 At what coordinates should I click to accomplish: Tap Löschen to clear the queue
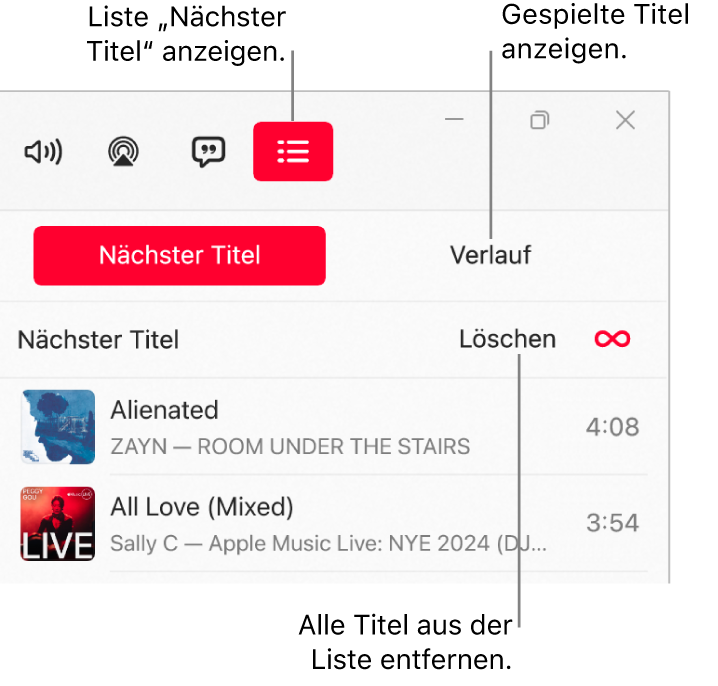point(507,339)
